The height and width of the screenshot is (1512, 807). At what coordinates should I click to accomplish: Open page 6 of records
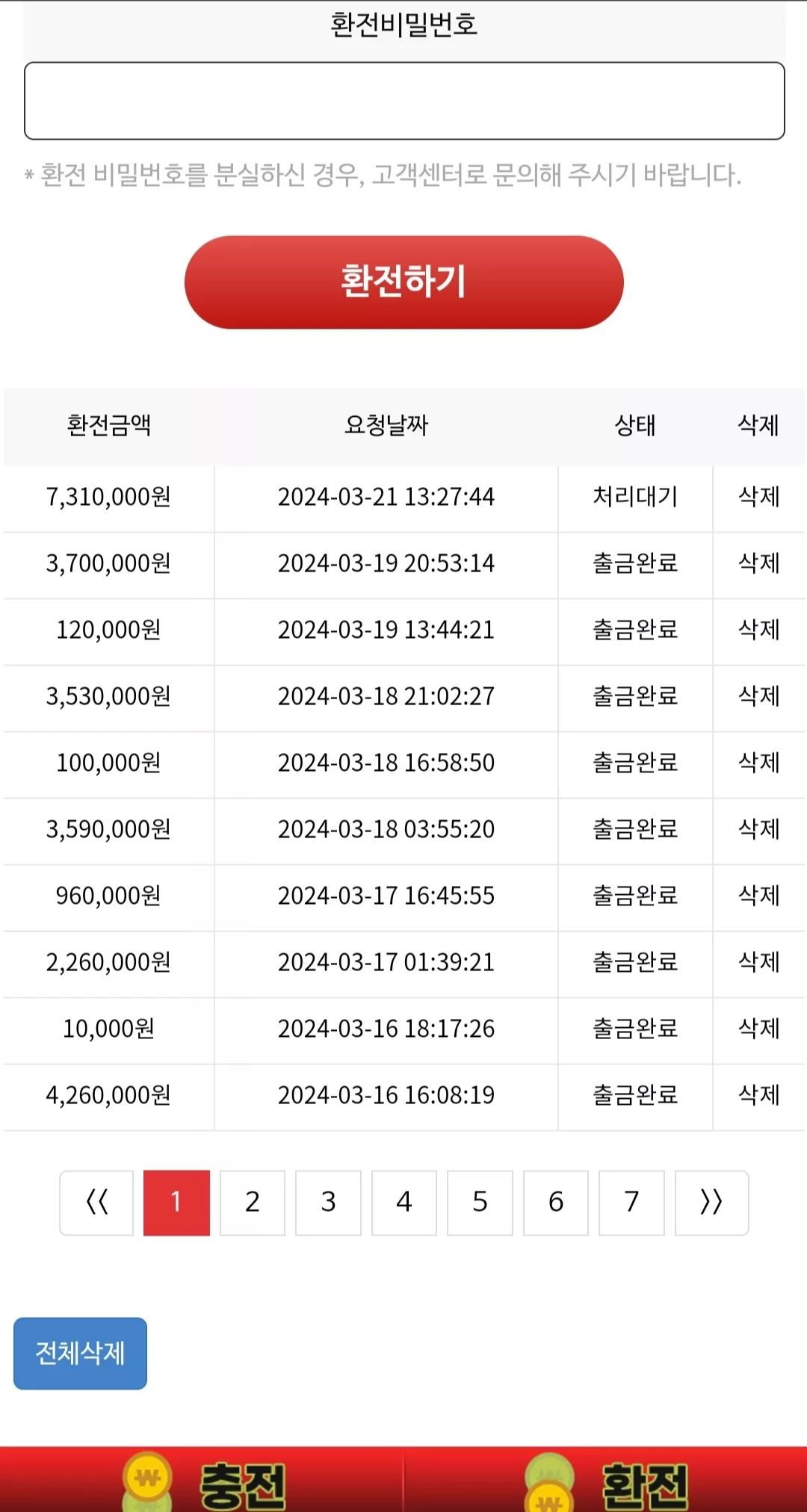(556, 1203)
